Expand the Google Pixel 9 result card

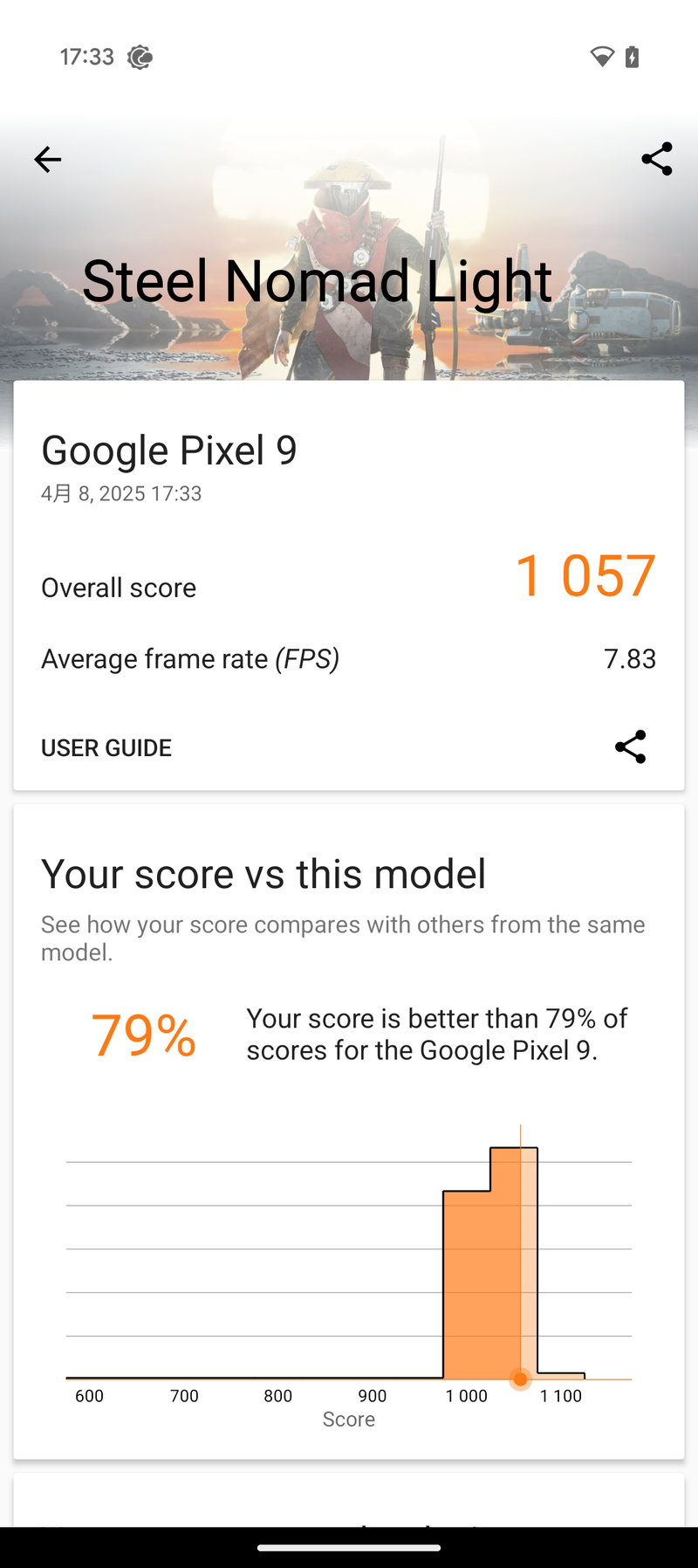349,585
